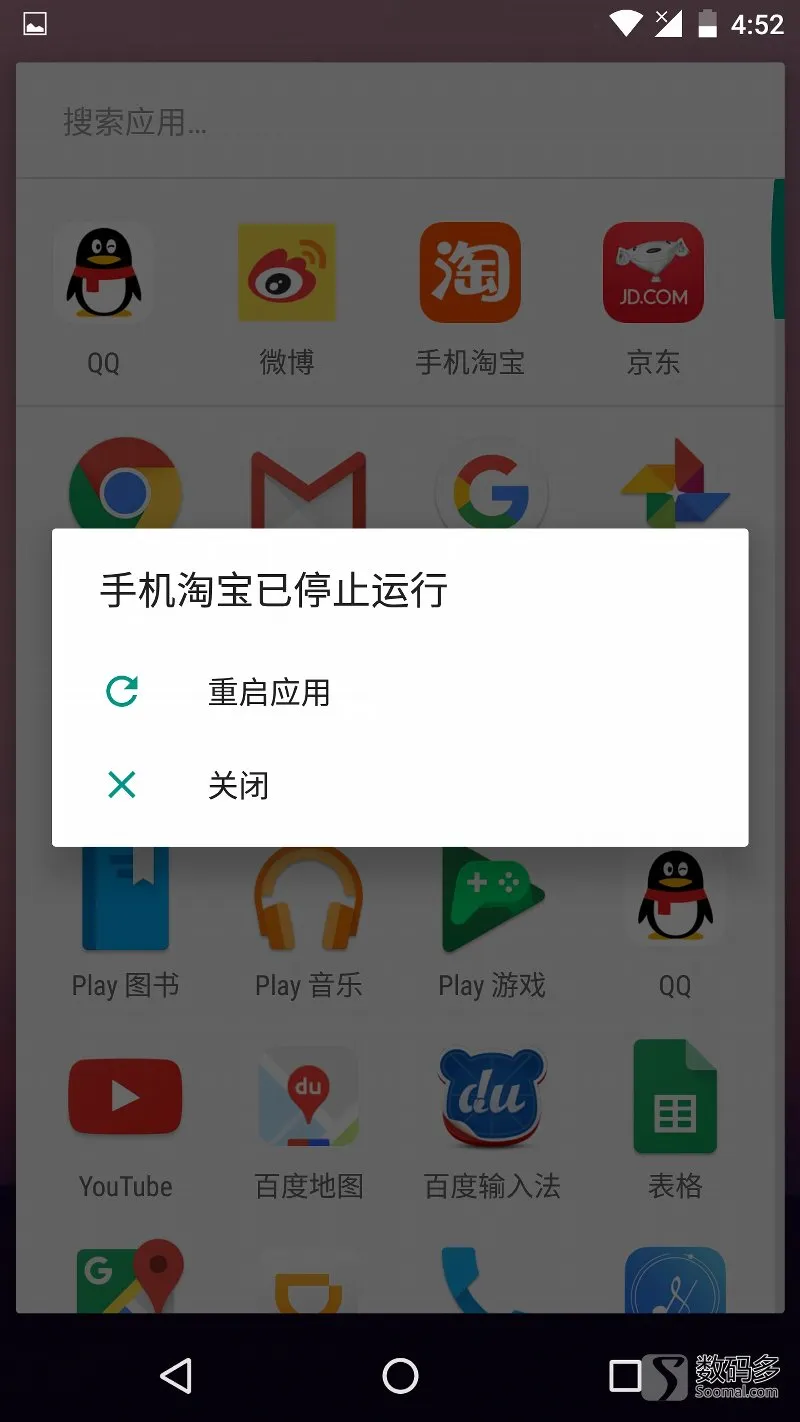Image resolution: width=800 pixels, height=1422 pixels.
Task: Choose 关闭 to close the crashed app
Action: (x=400, y=785)
